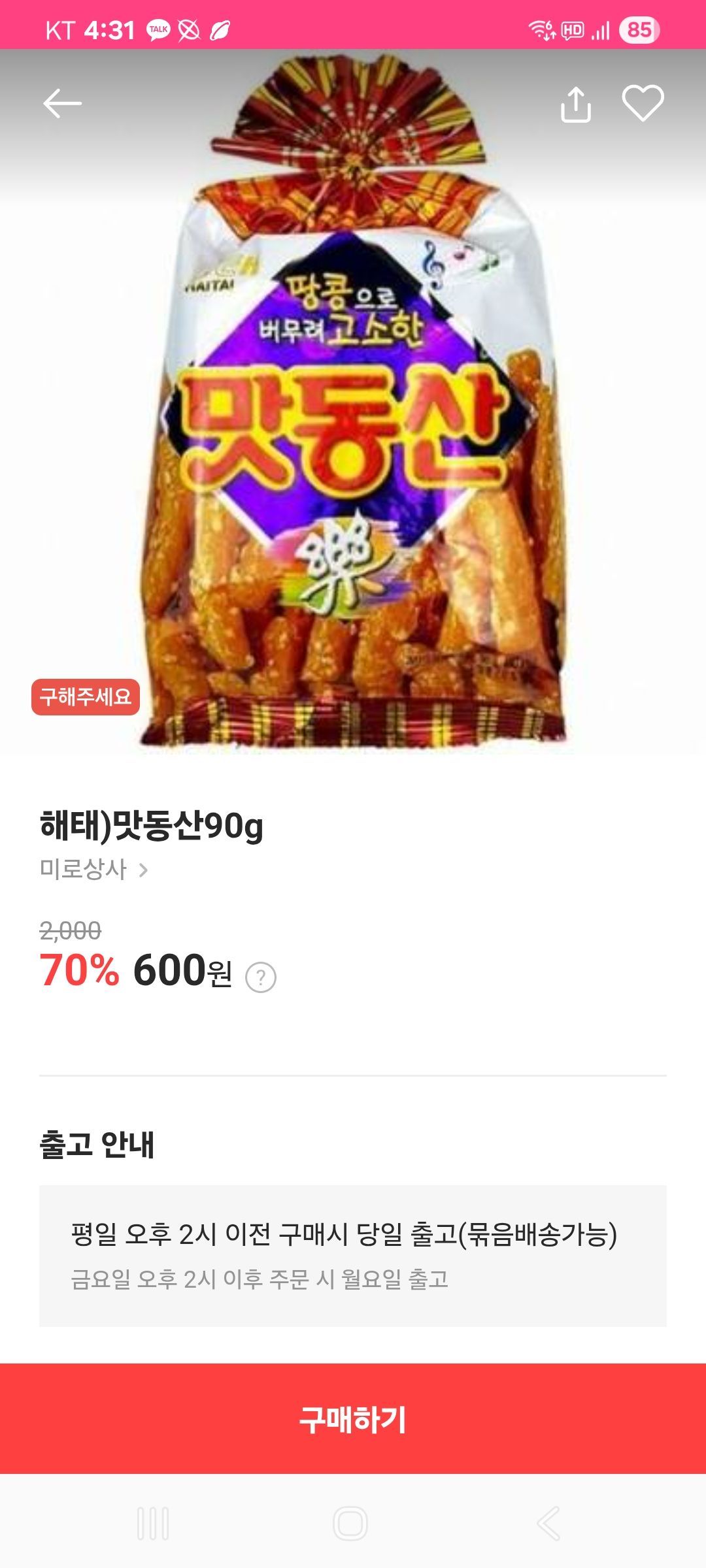Go to the home screen

[x=351, y=1523]
